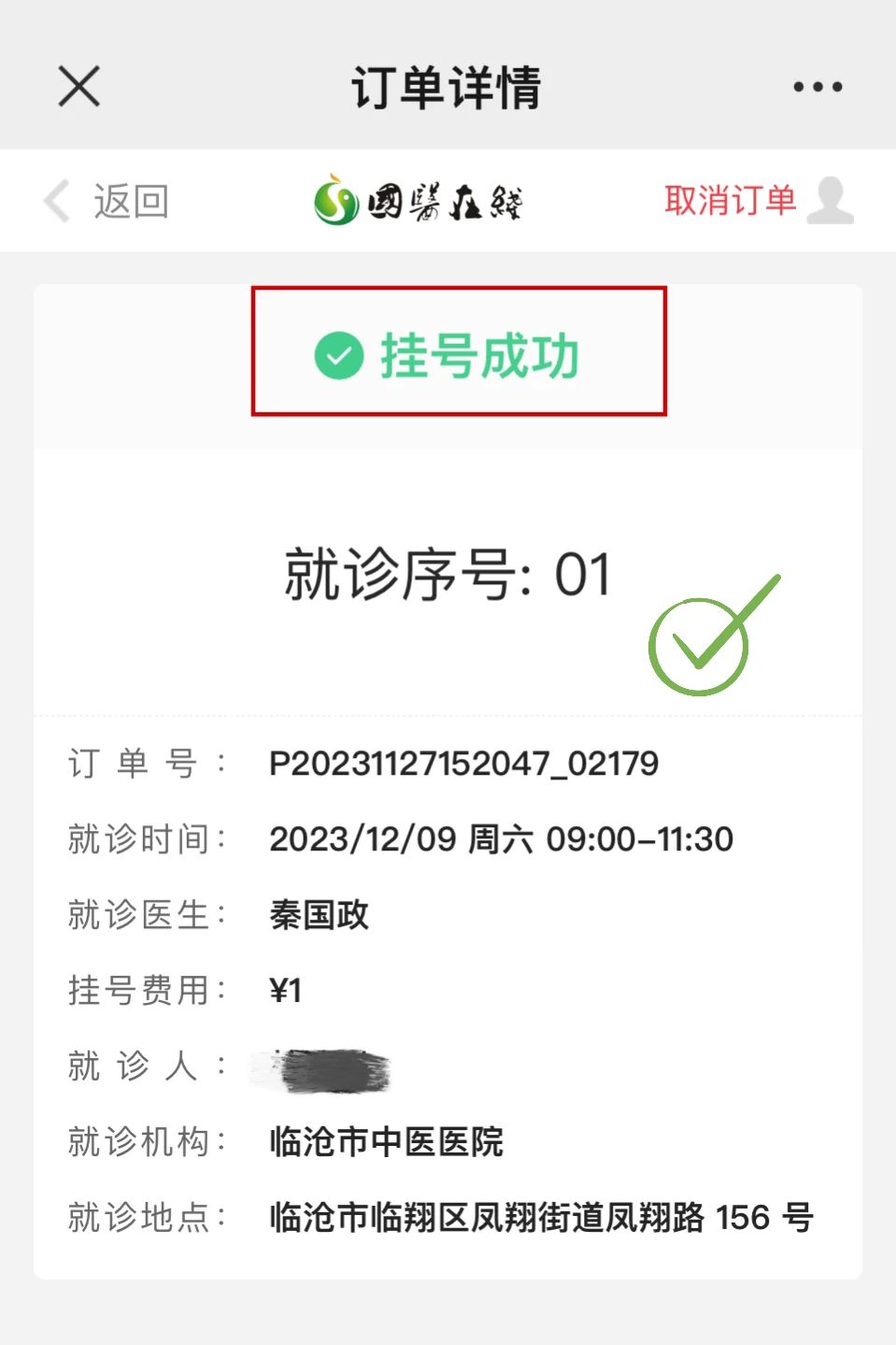Open the user profile avatar
Image resolution: width=896 pixels, height=1345 pixels.
click(x=830, y=200)
